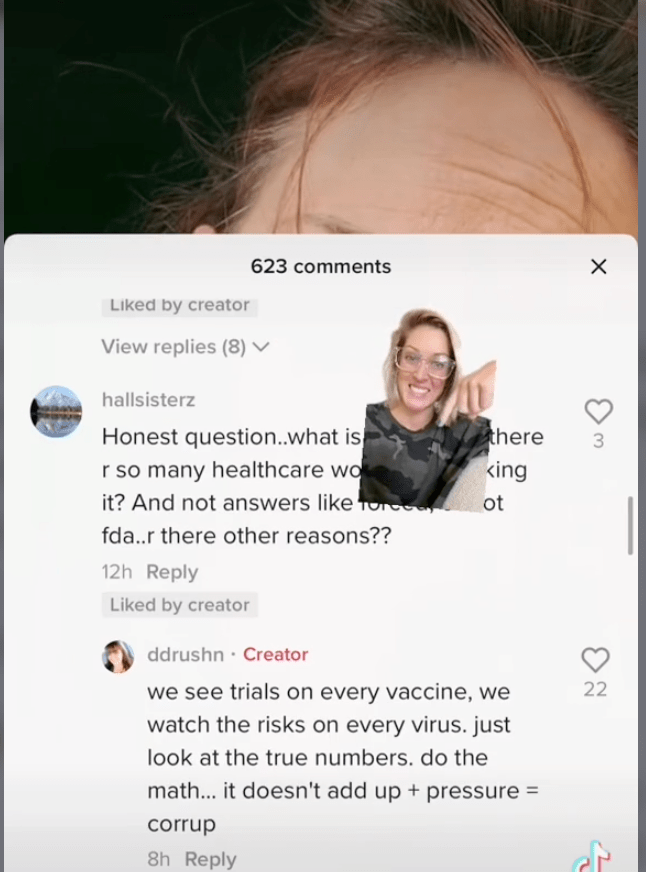This screenshot has height=872, width=646.
Task: Reply to hallsisterz's comment
Action: click(x=172, y=572)
